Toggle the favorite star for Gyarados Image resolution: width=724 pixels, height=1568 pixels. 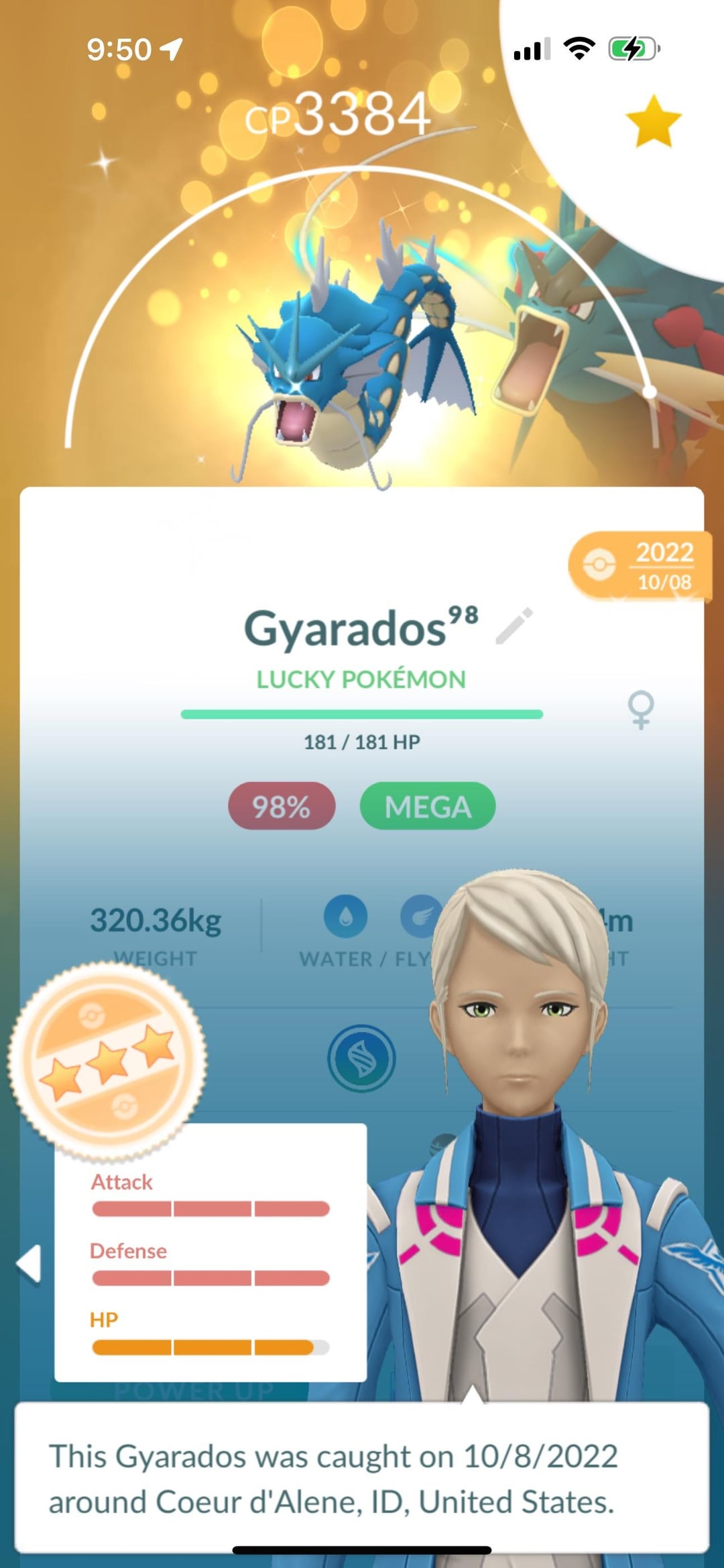pyautogui.click(x=653, y=121)
